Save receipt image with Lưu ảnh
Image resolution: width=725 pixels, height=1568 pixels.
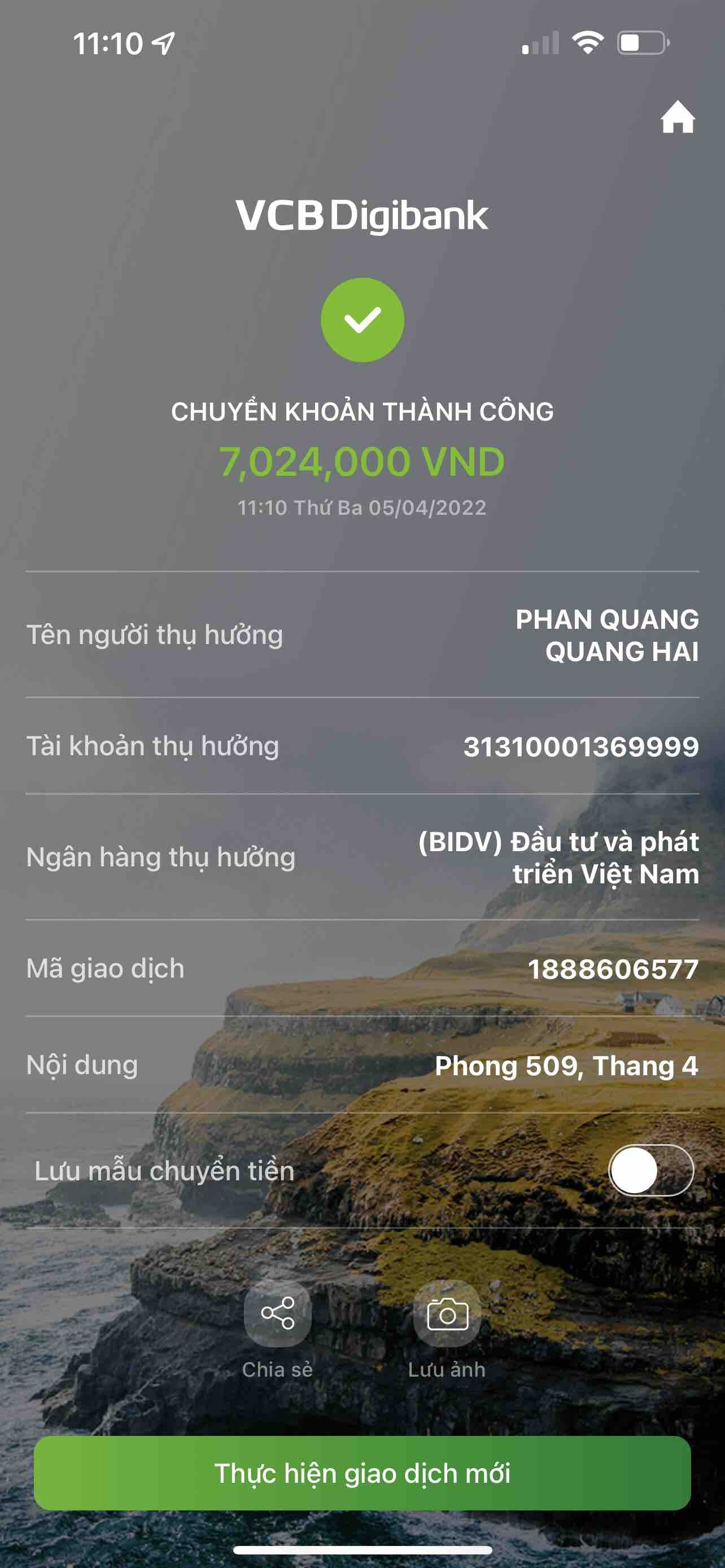pos(447,1313)
